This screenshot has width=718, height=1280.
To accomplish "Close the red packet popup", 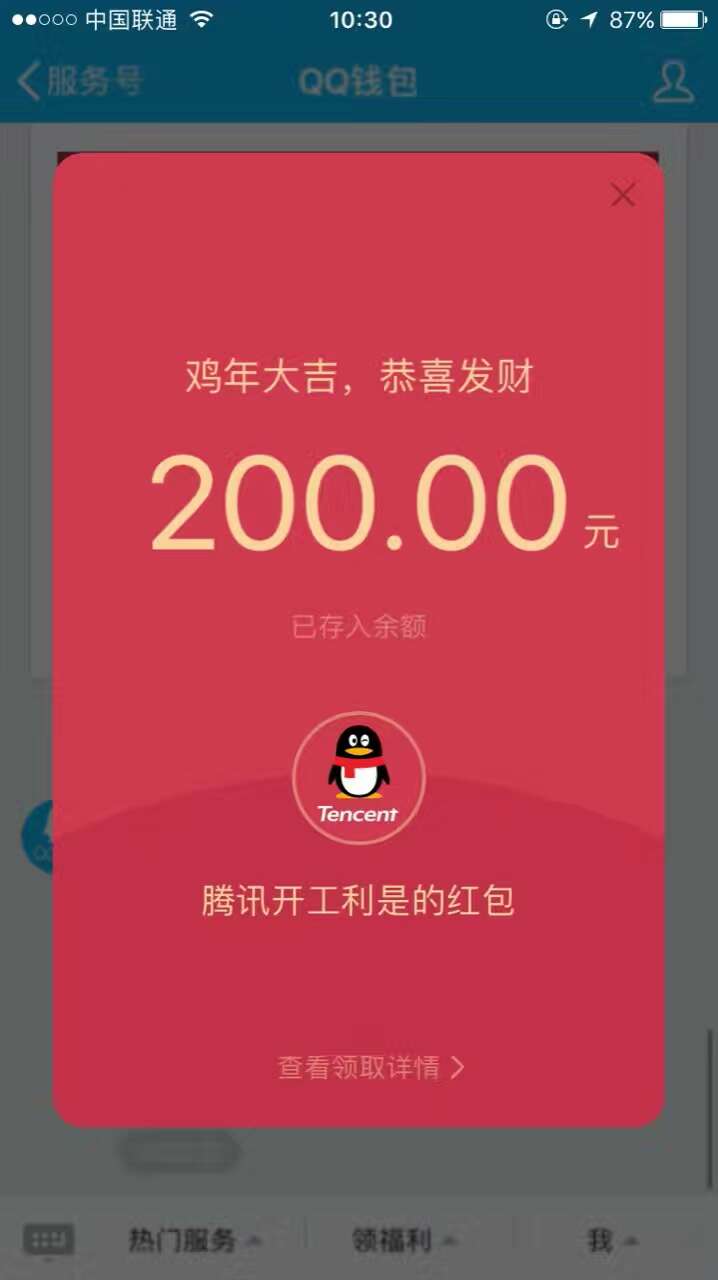I will pos(623,195).
